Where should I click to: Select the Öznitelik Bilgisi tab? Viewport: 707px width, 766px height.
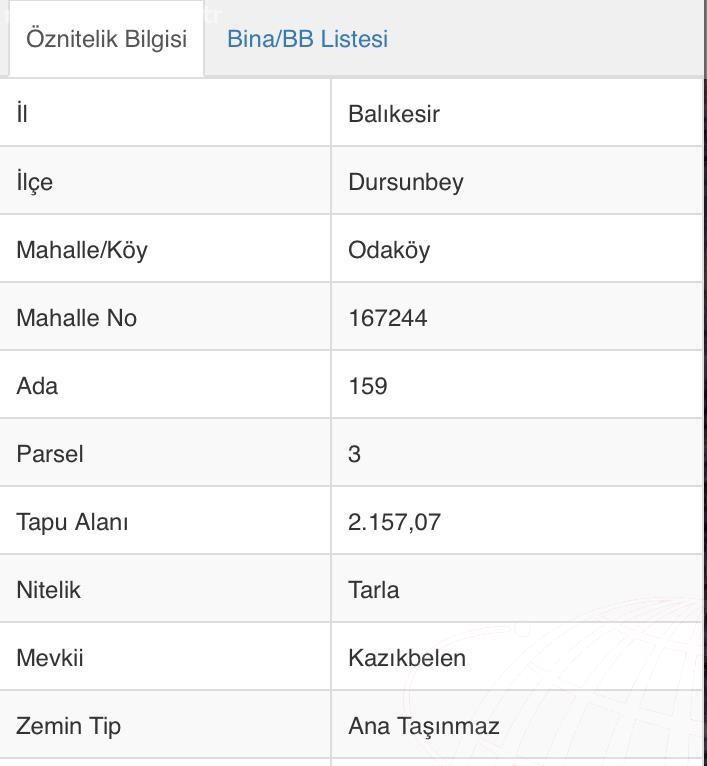pos(106,40)
